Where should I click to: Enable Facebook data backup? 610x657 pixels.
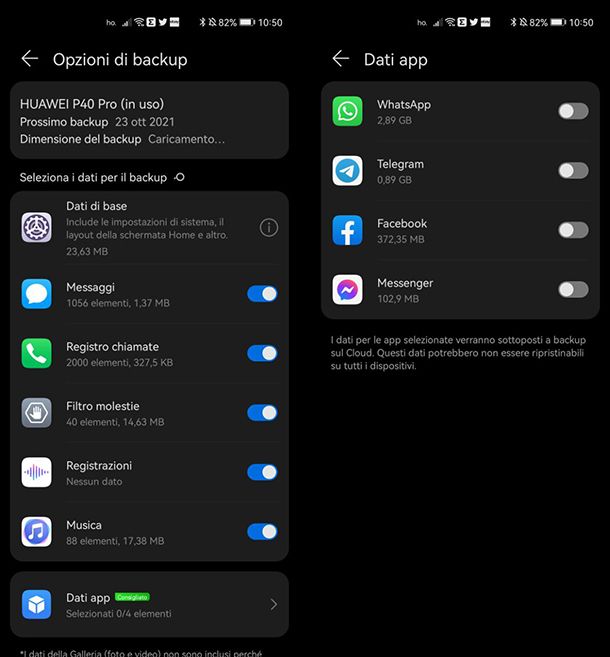point(573,230)
